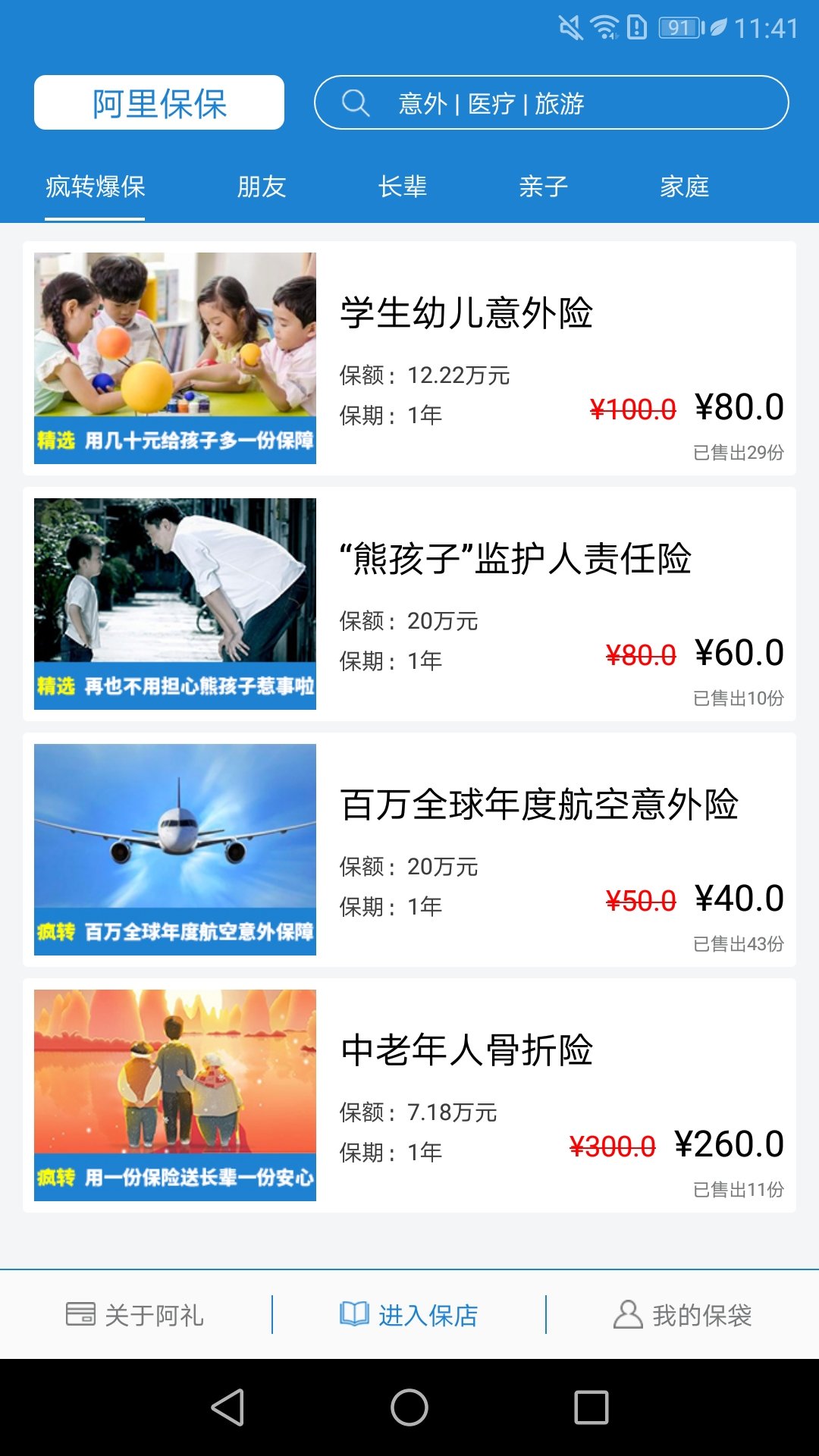Switch to the 长辈 tab
This screenshot has width=819, height=1456.
(x=403, y=187)
